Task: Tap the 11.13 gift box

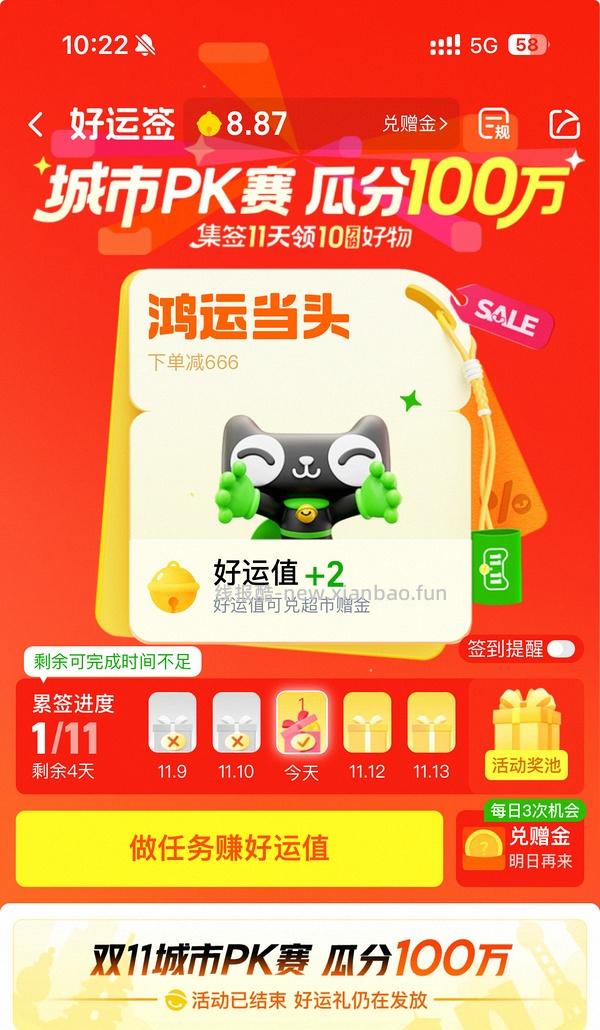Action: pos(431,724)
